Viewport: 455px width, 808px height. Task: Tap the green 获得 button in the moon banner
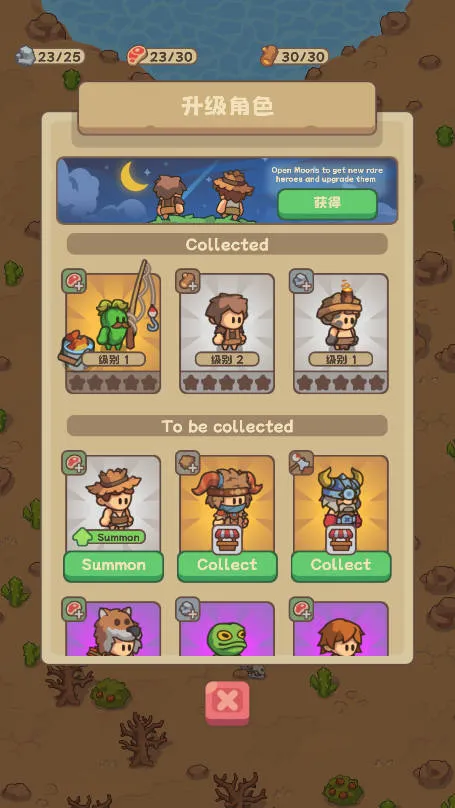327,204
